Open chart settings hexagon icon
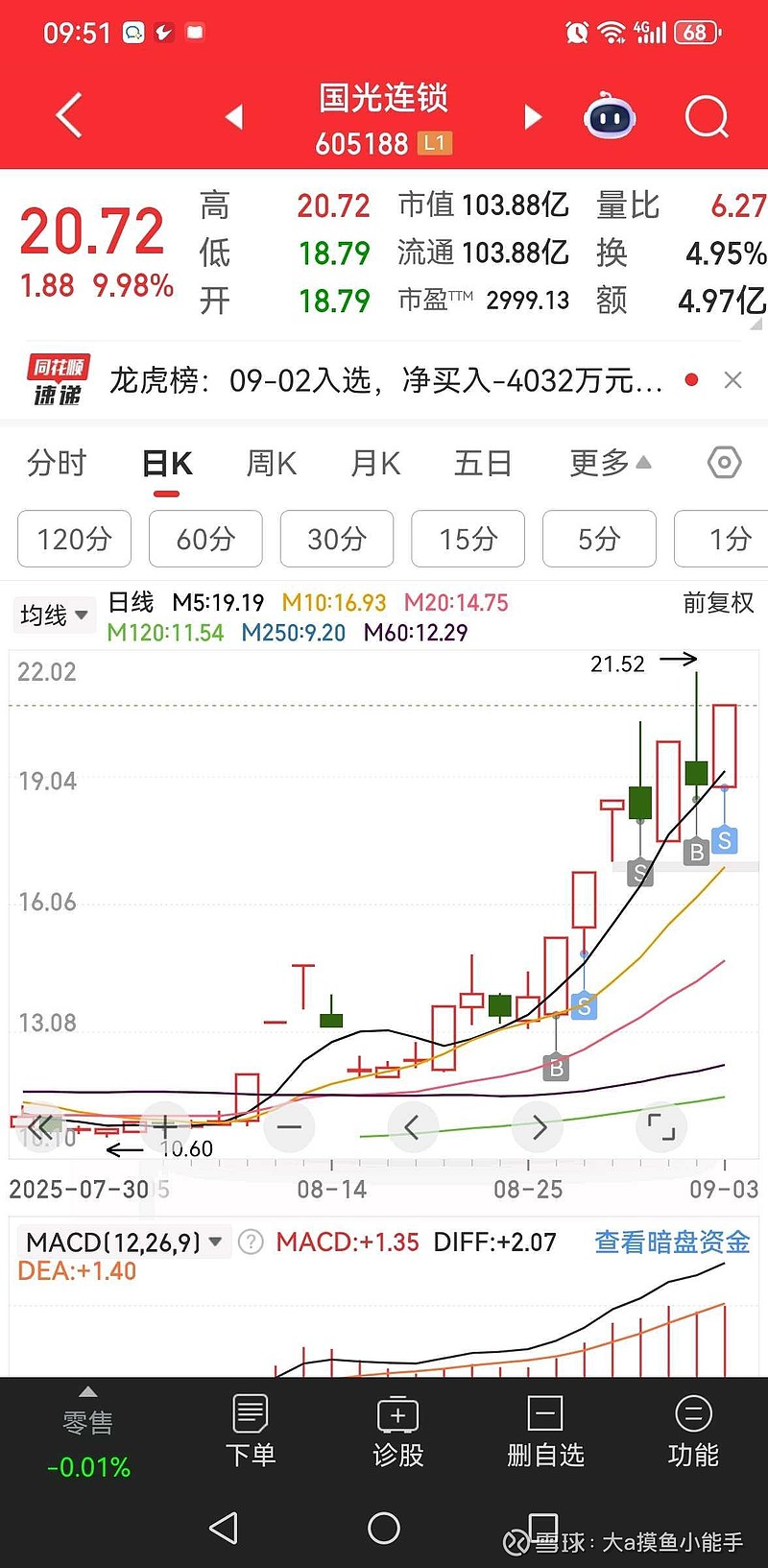The height and width of the screenshot is (1568, 768). click(x=724, y=464)
